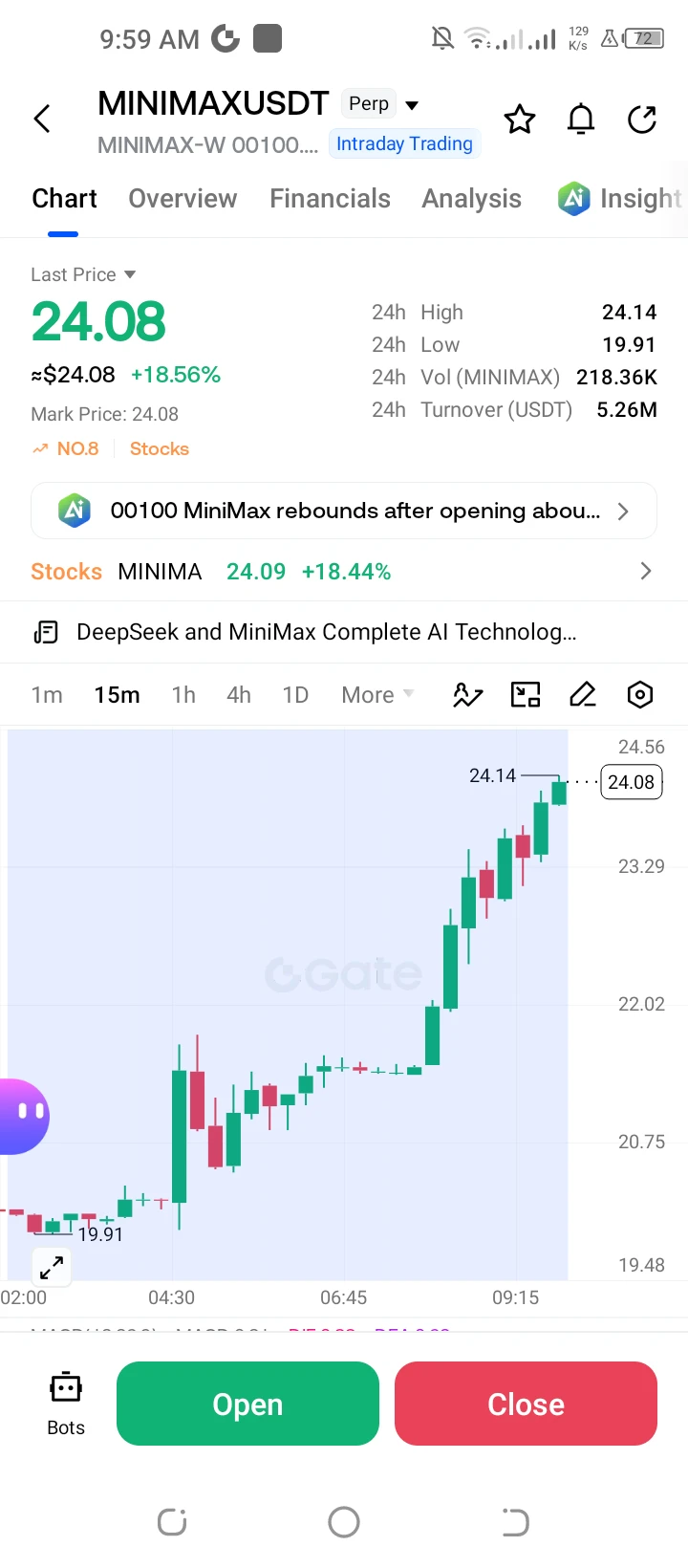
Task: Tap the green Open position button
Action: (x=247, y=1404)
